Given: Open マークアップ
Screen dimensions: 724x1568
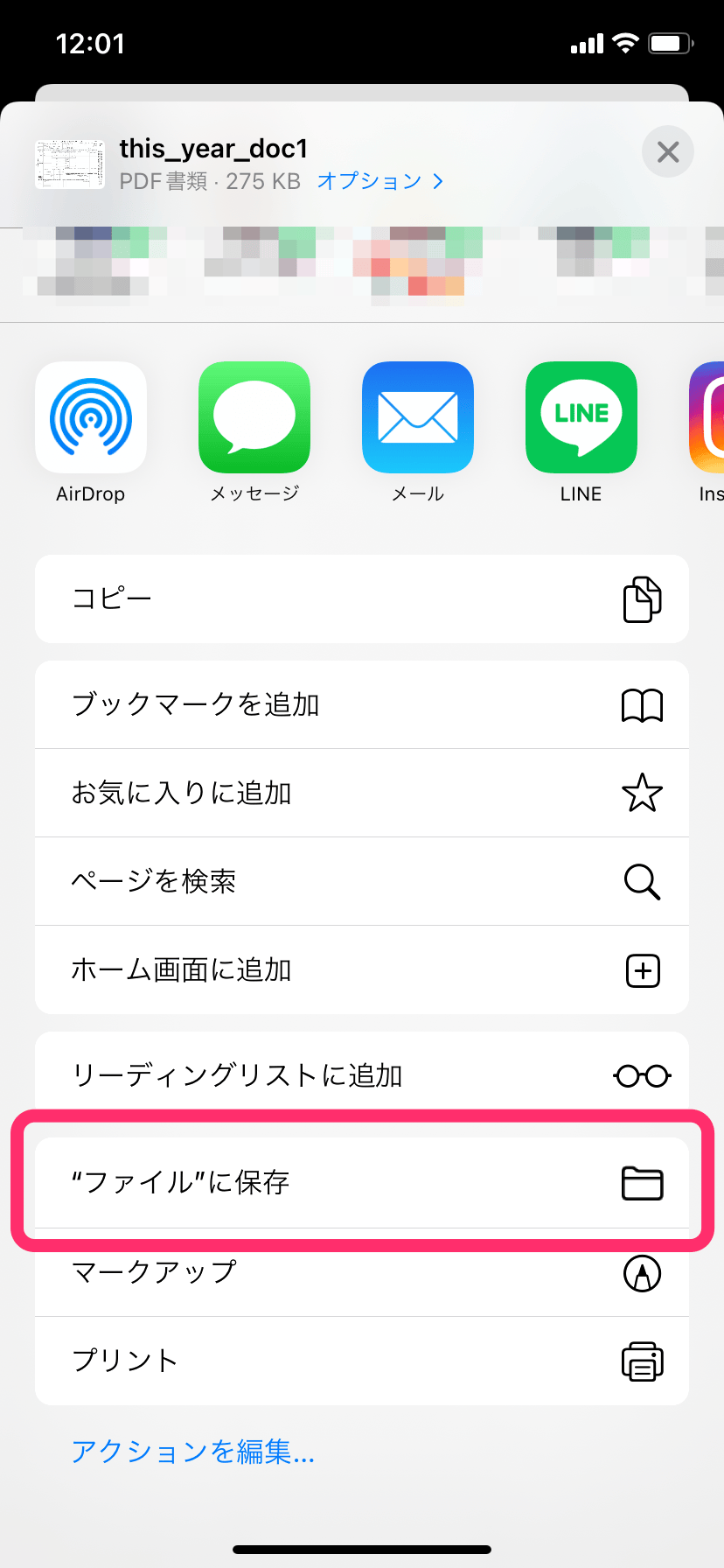Looking at the screenshot, I should click(x=362, y=1272).
